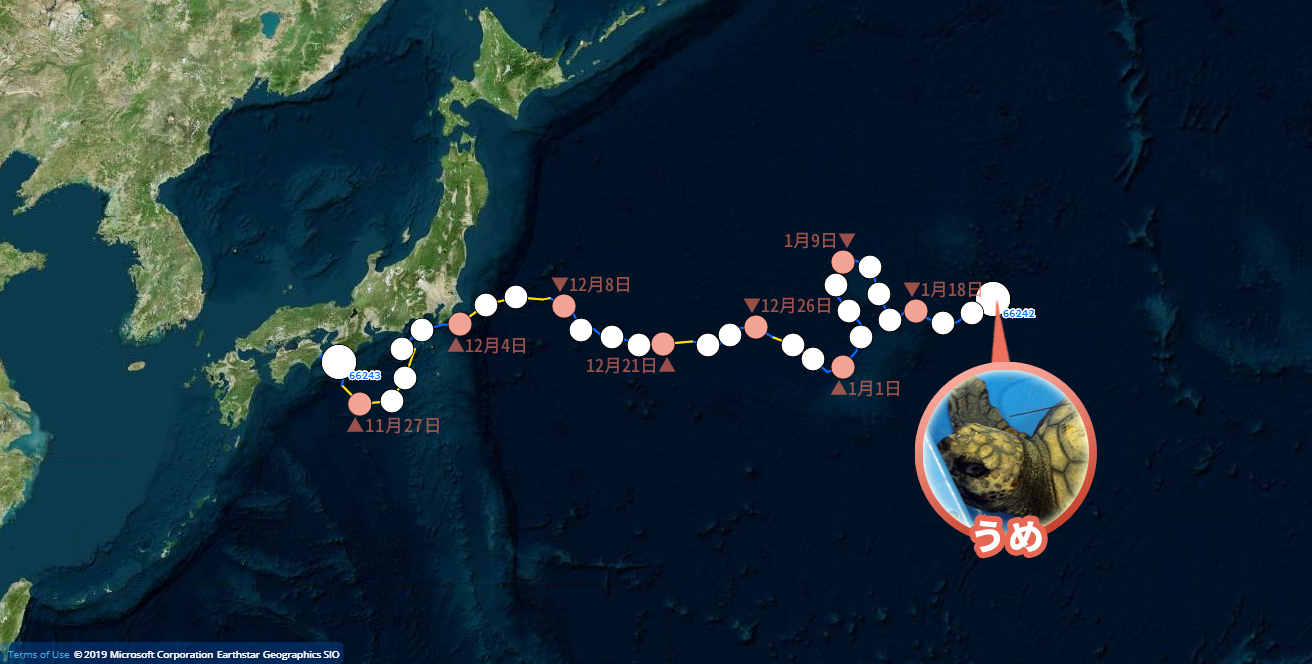Select the 12月4日 track point

tap(460, 324)
